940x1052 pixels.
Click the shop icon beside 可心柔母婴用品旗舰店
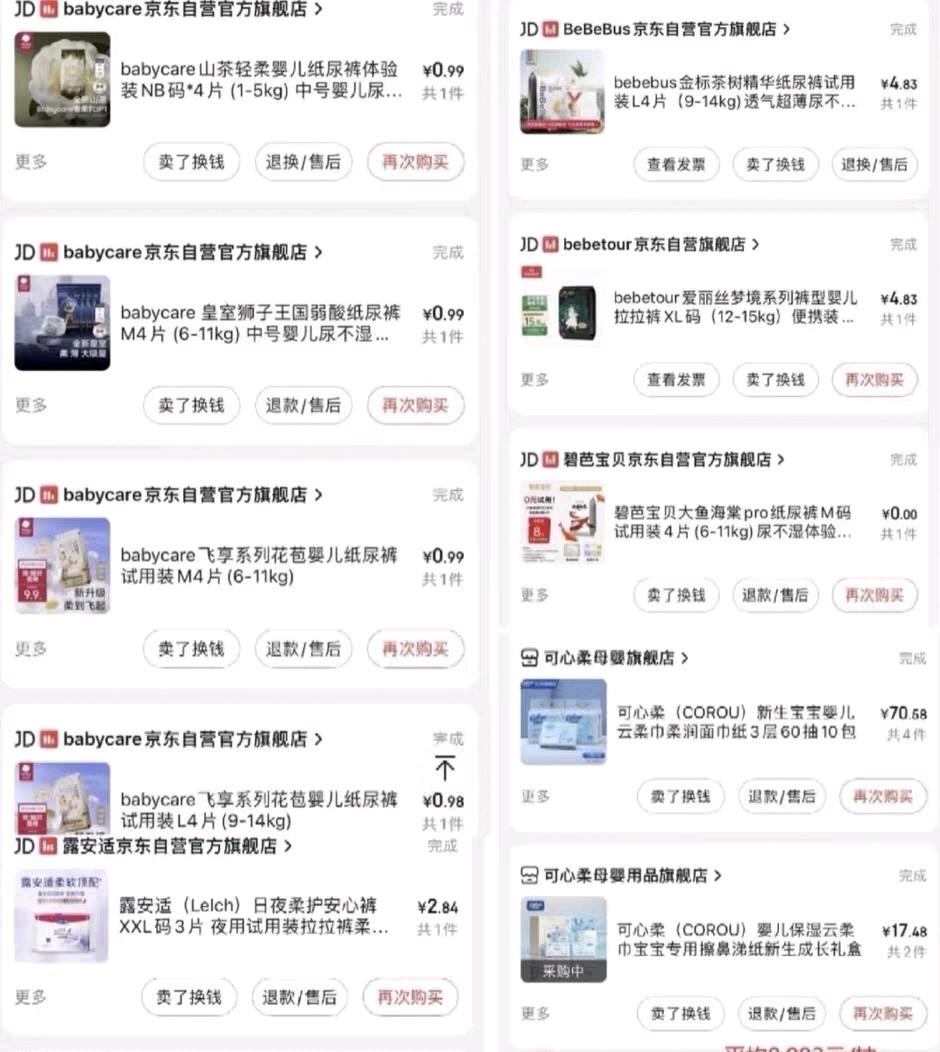529,875
